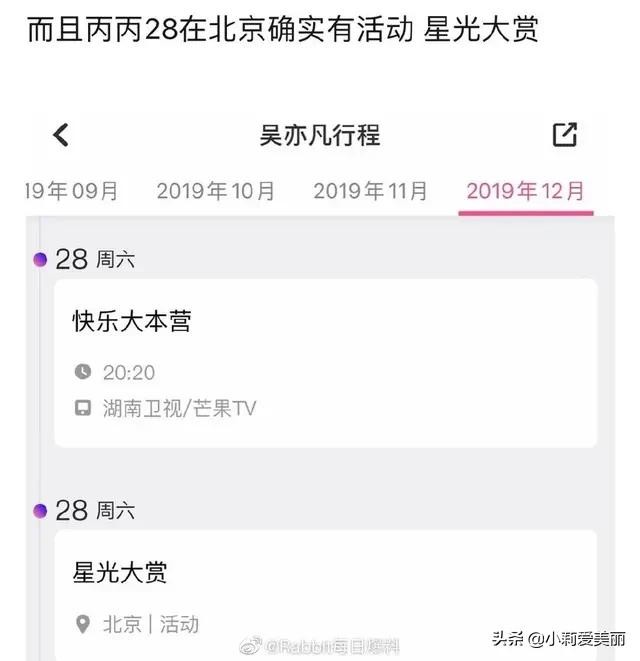Select the 2019年11月 tab
This screenshot has width=640, height=661.
370,191
